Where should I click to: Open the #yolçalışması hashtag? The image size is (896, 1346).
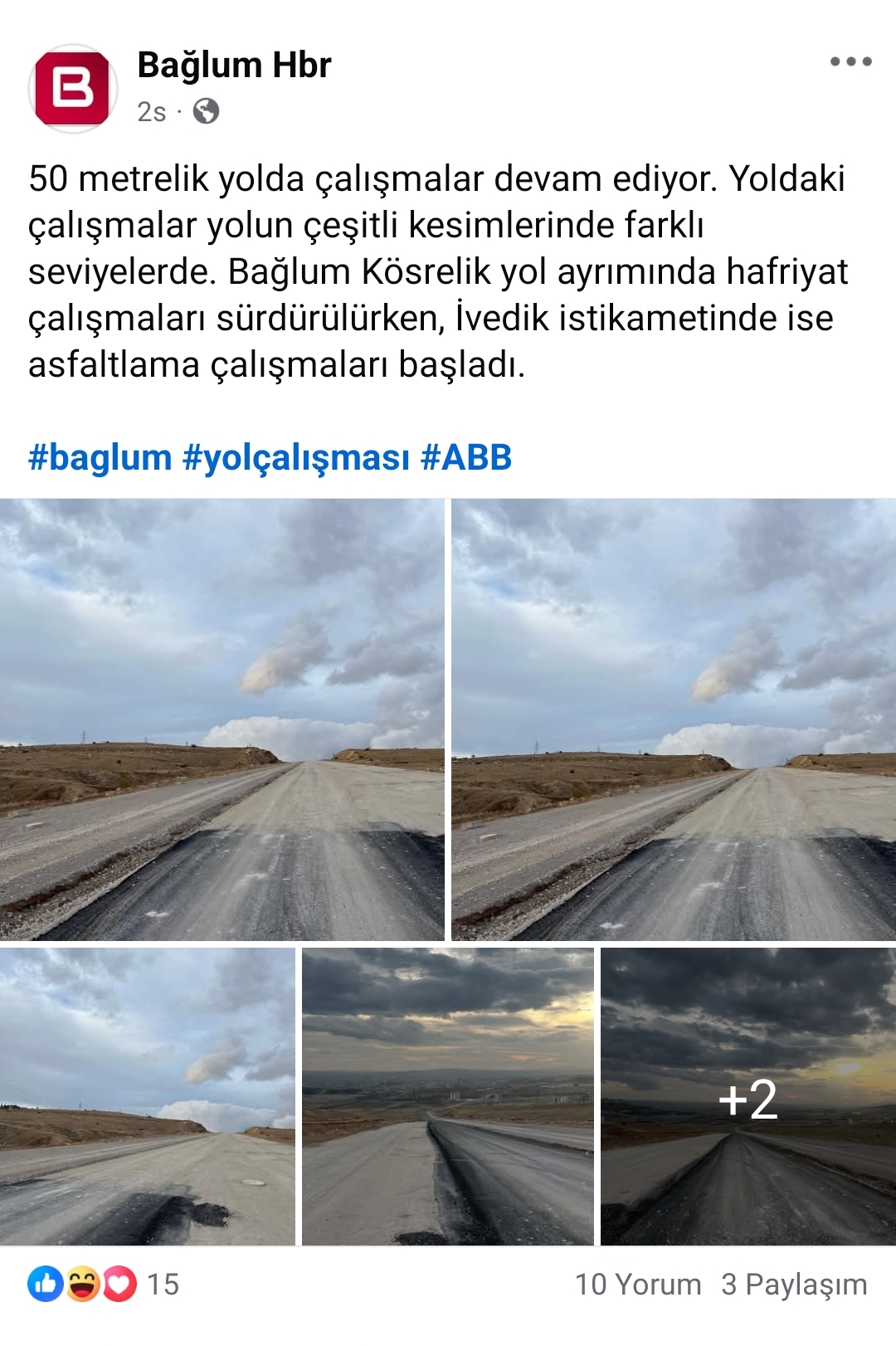296,457
